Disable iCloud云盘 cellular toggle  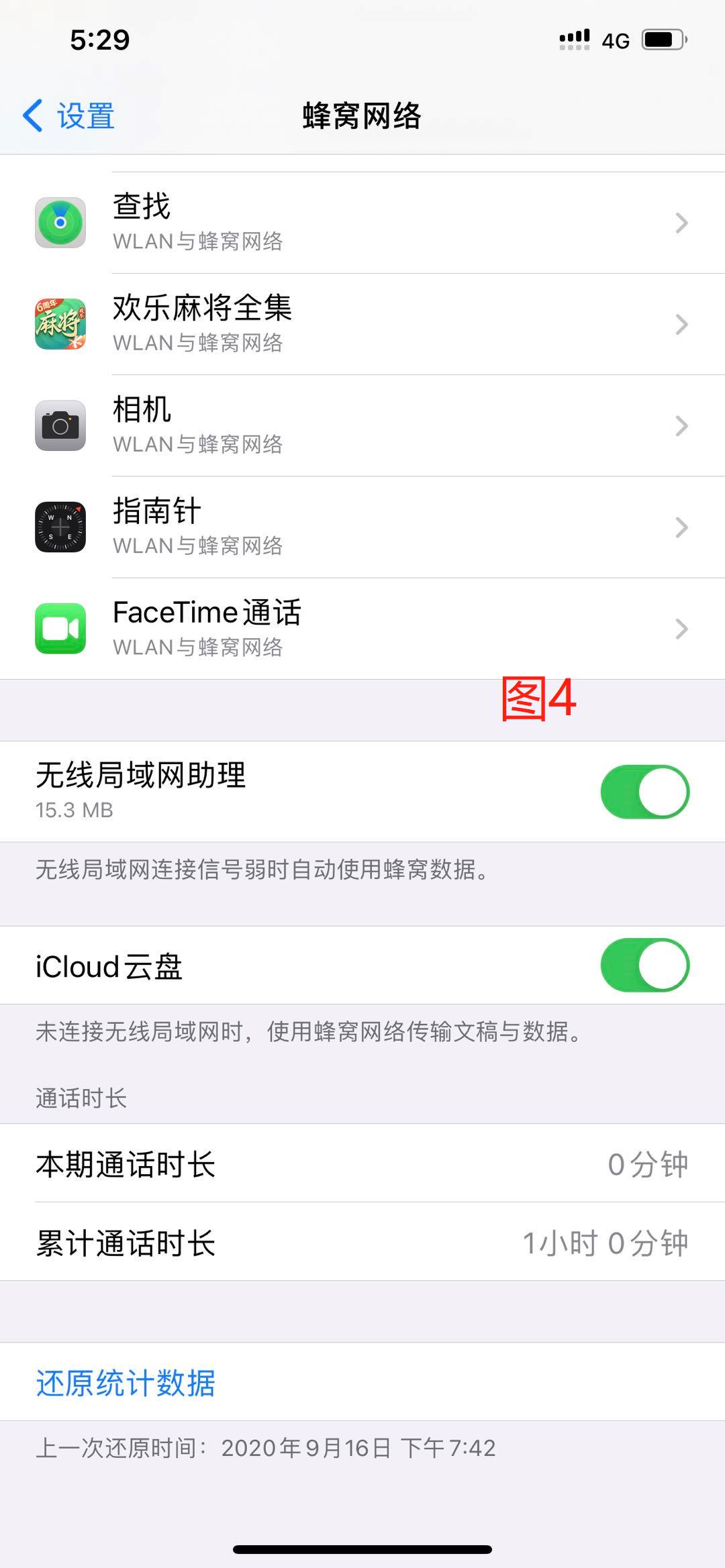click(644, 965)
